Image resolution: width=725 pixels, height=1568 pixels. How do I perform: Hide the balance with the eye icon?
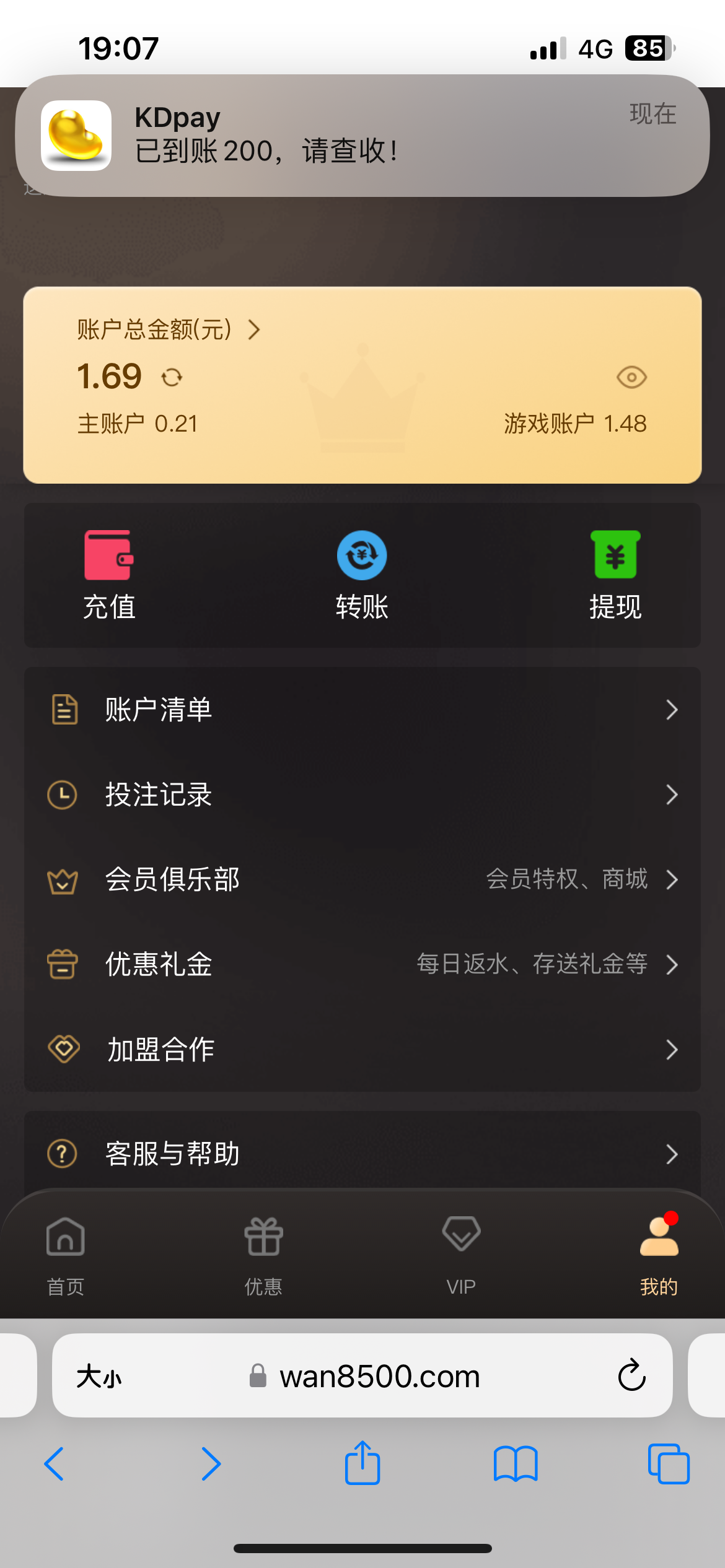click(631, 377)
